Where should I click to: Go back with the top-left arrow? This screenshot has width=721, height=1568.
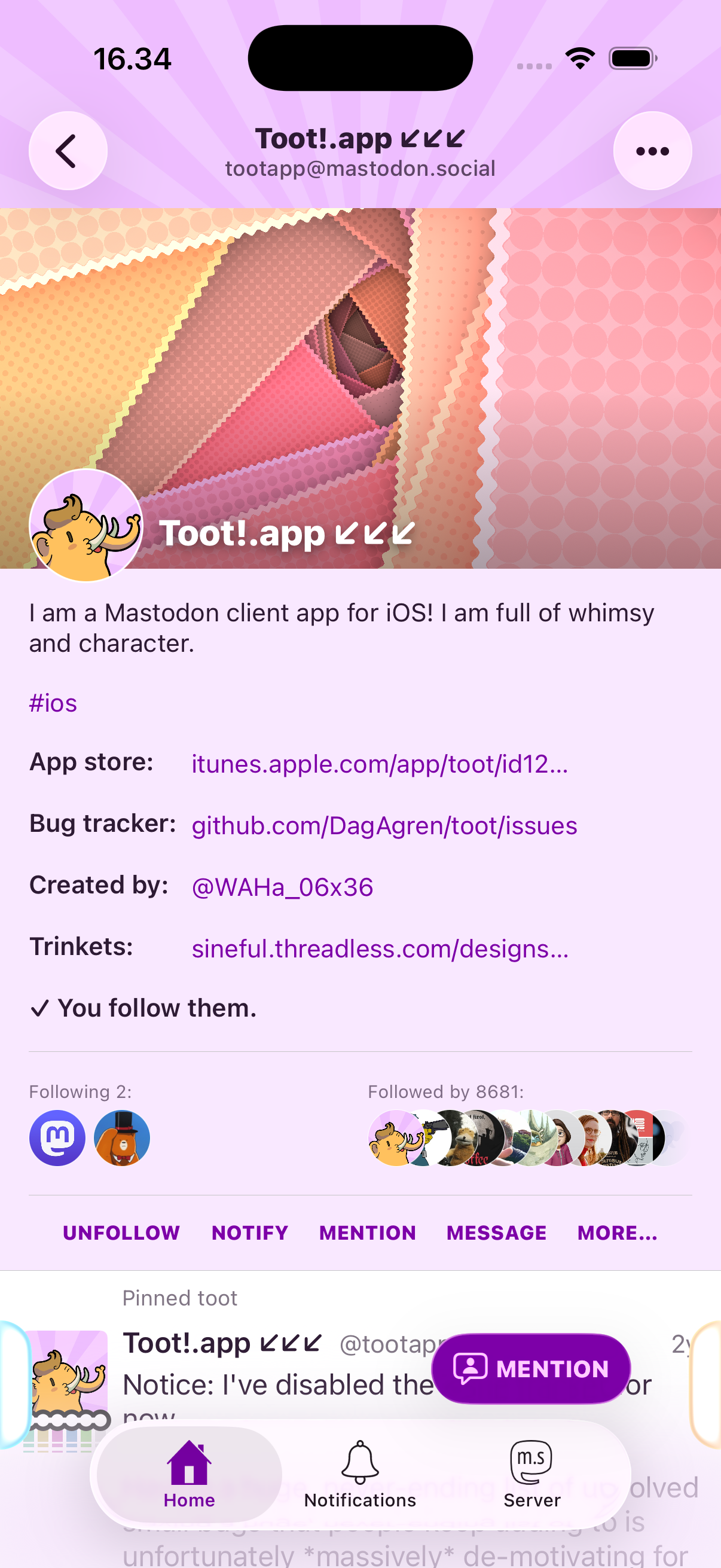(x=68, y=151)
